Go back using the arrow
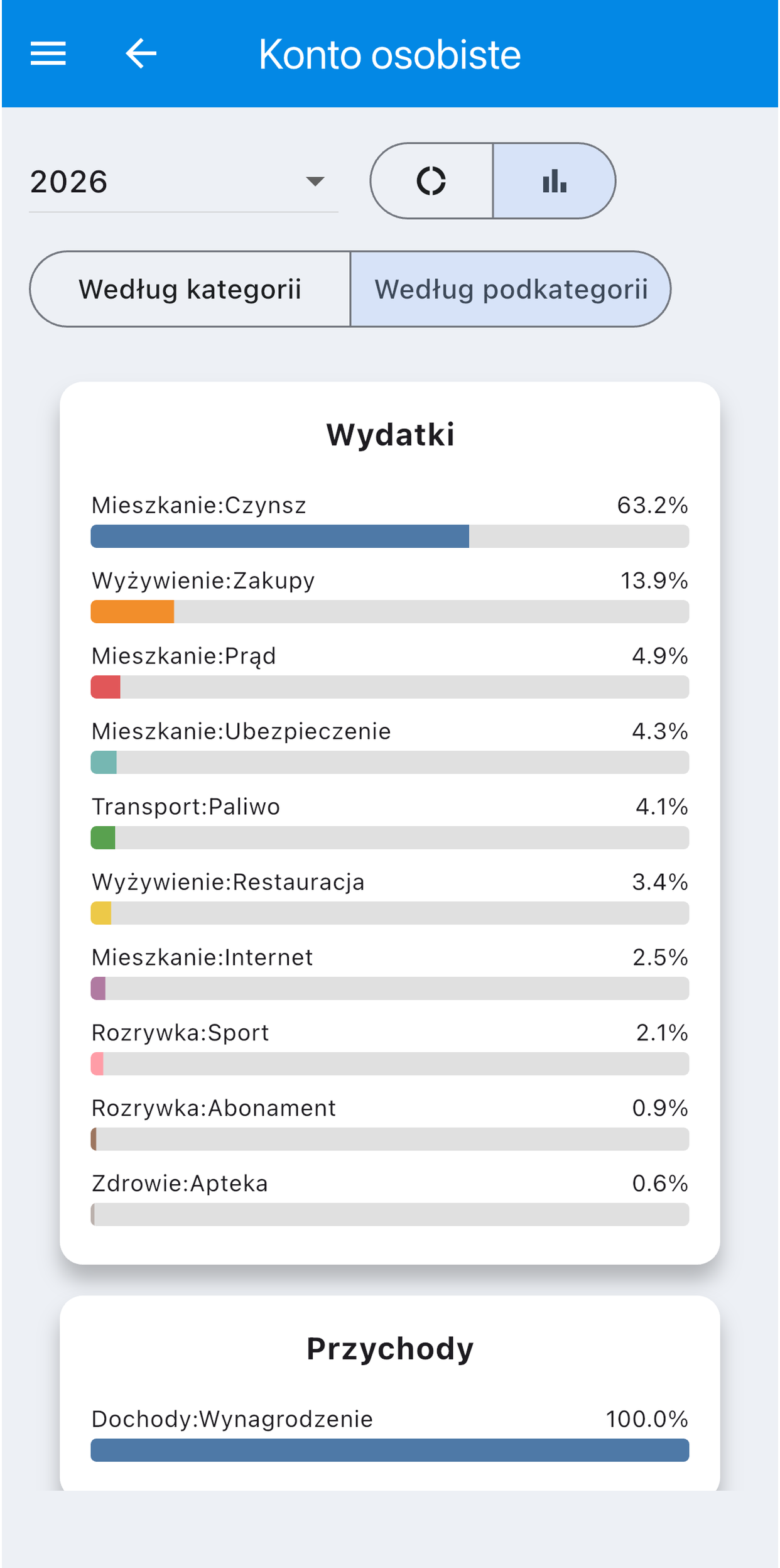The width and height of the screenshot is (780, 1568). coord(141,53)
